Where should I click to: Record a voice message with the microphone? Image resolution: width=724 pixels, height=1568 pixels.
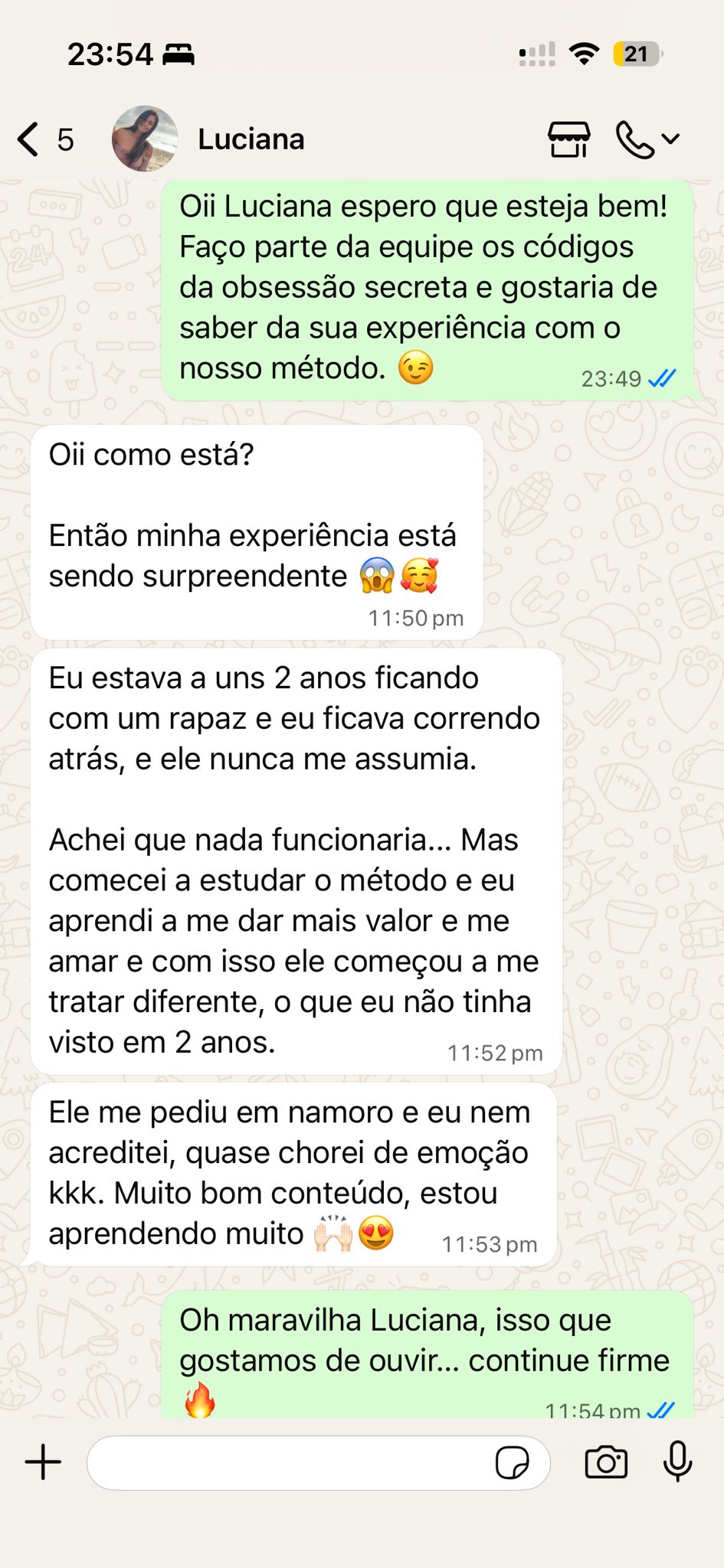click(677, 1461)
